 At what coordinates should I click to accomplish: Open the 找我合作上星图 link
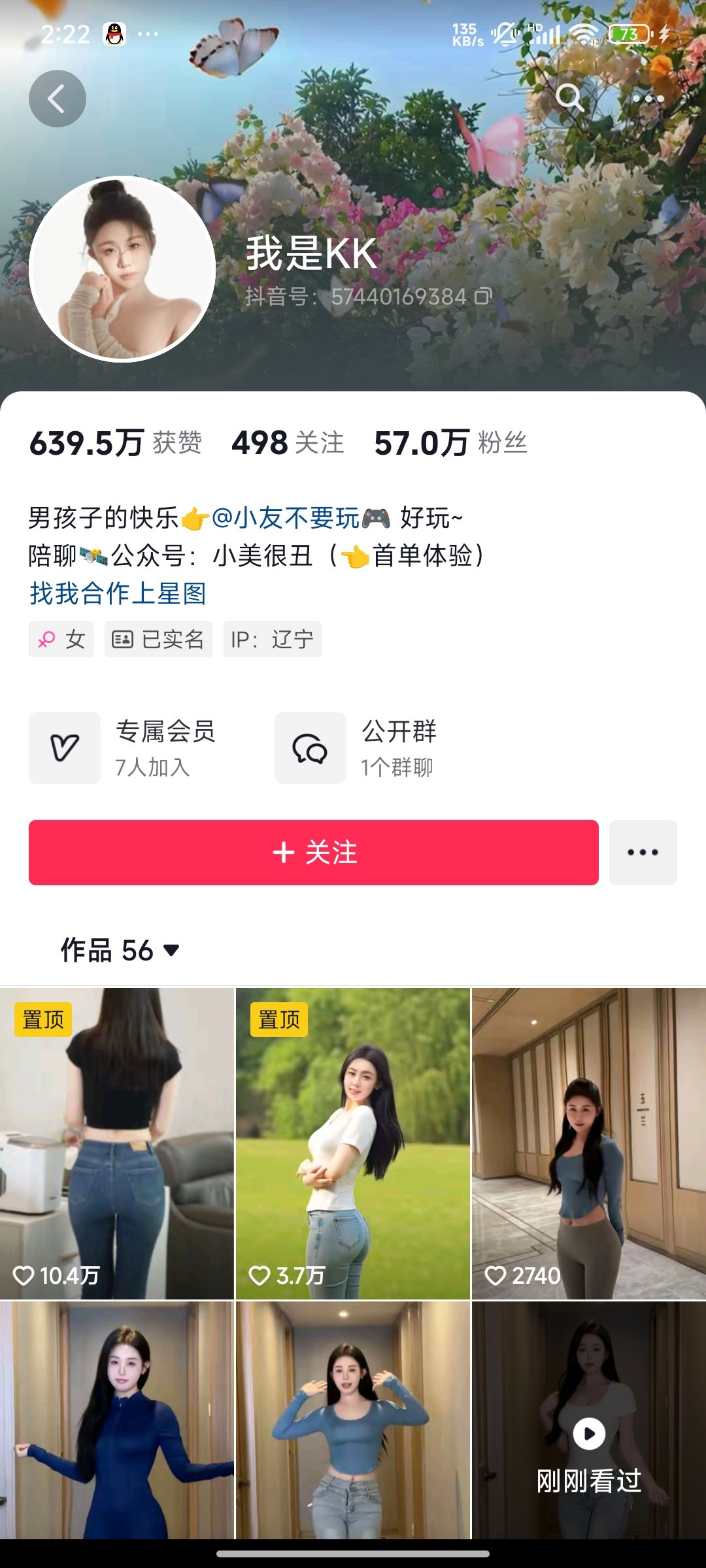(x=118, y=593)
